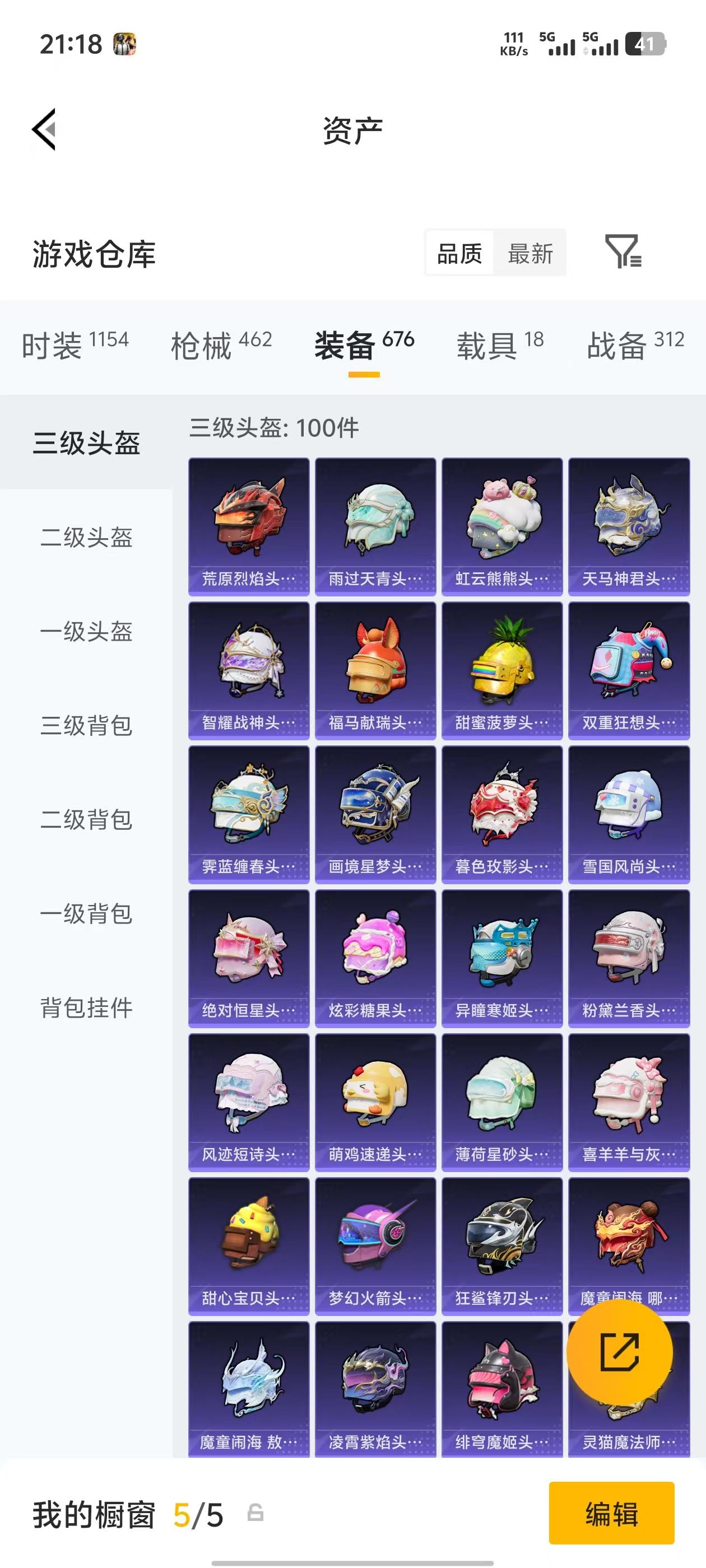Expand the 一级头盔 category
Image resolution: width=706 pixels, height=1568 pixels.
[86, 632]
